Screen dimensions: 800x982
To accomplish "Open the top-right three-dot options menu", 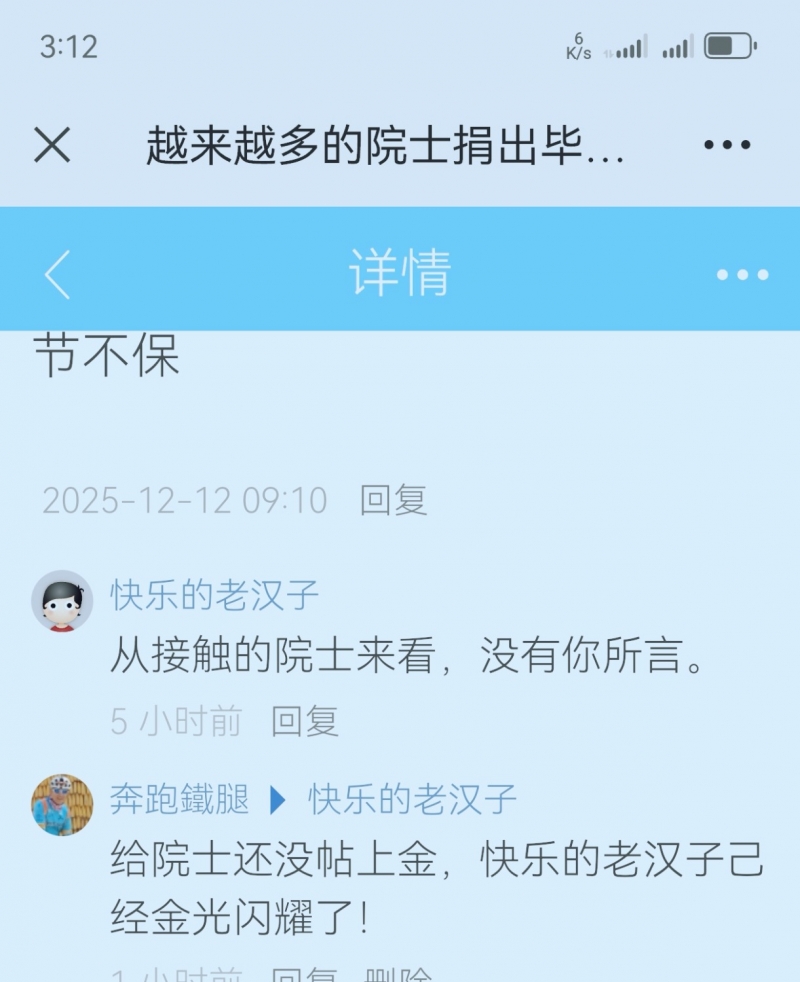I will click(x=726, y=146).
